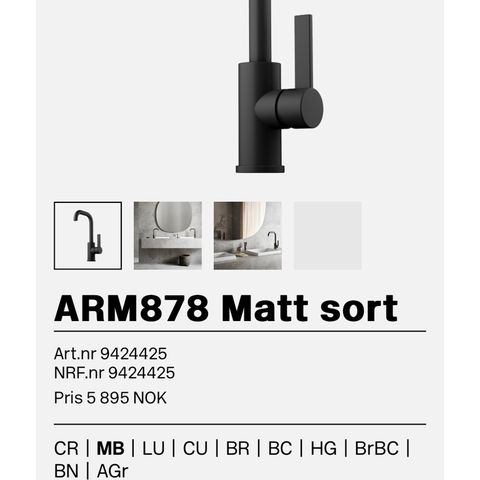The image size is (480, 480).
Task: Choose the CR finish variant
Action: (66, 448)
